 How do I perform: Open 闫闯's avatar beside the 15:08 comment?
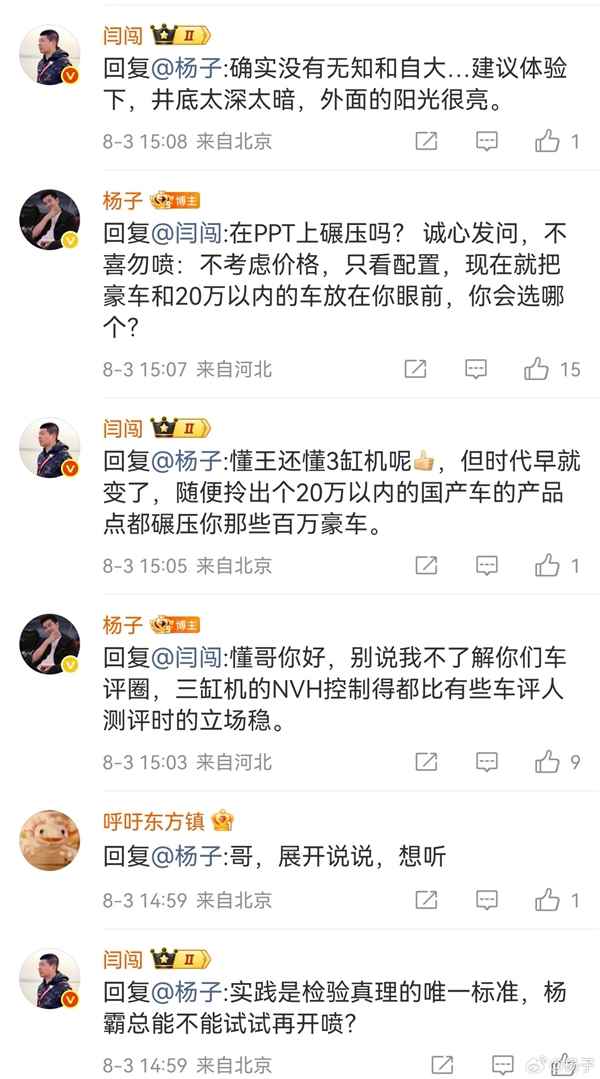[49, 55]
